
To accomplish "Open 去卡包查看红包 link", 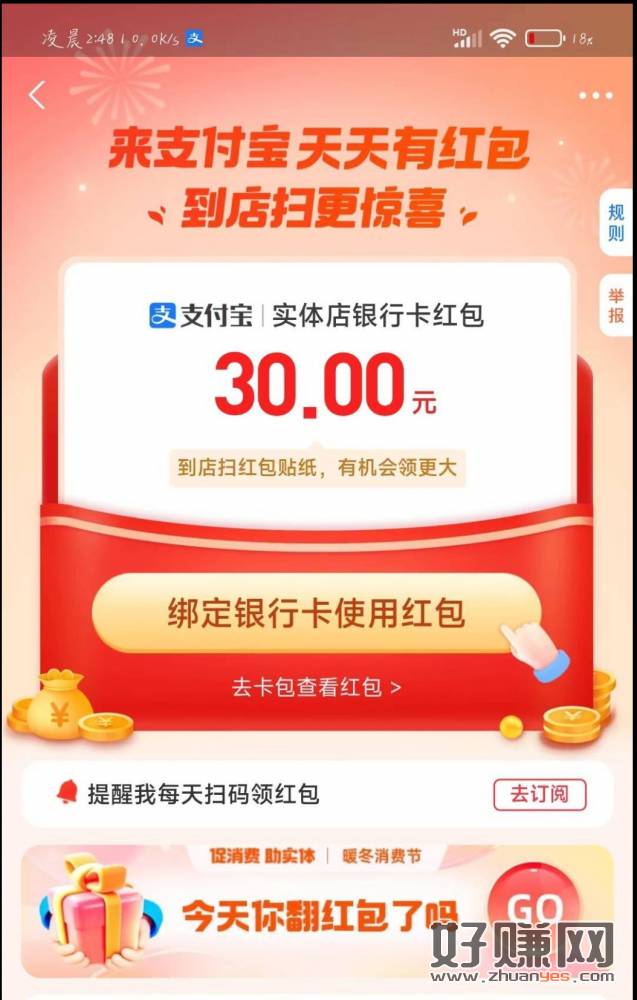I will pos(316,687).
